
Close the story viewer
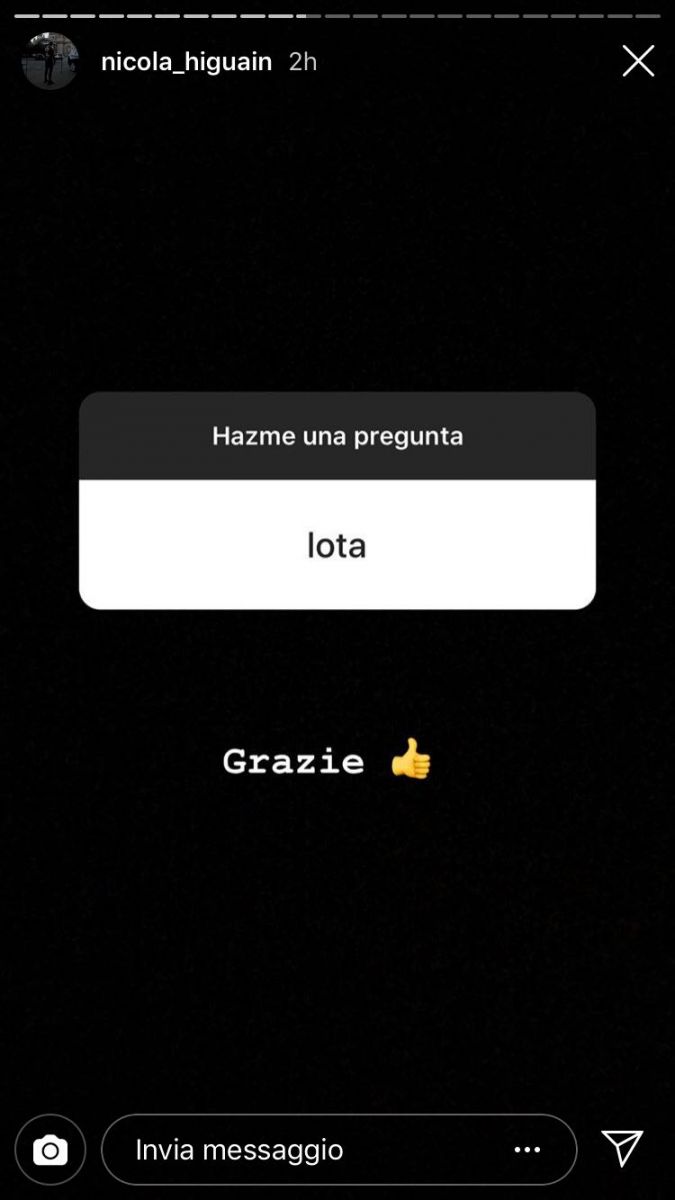[x=638, y=61]
